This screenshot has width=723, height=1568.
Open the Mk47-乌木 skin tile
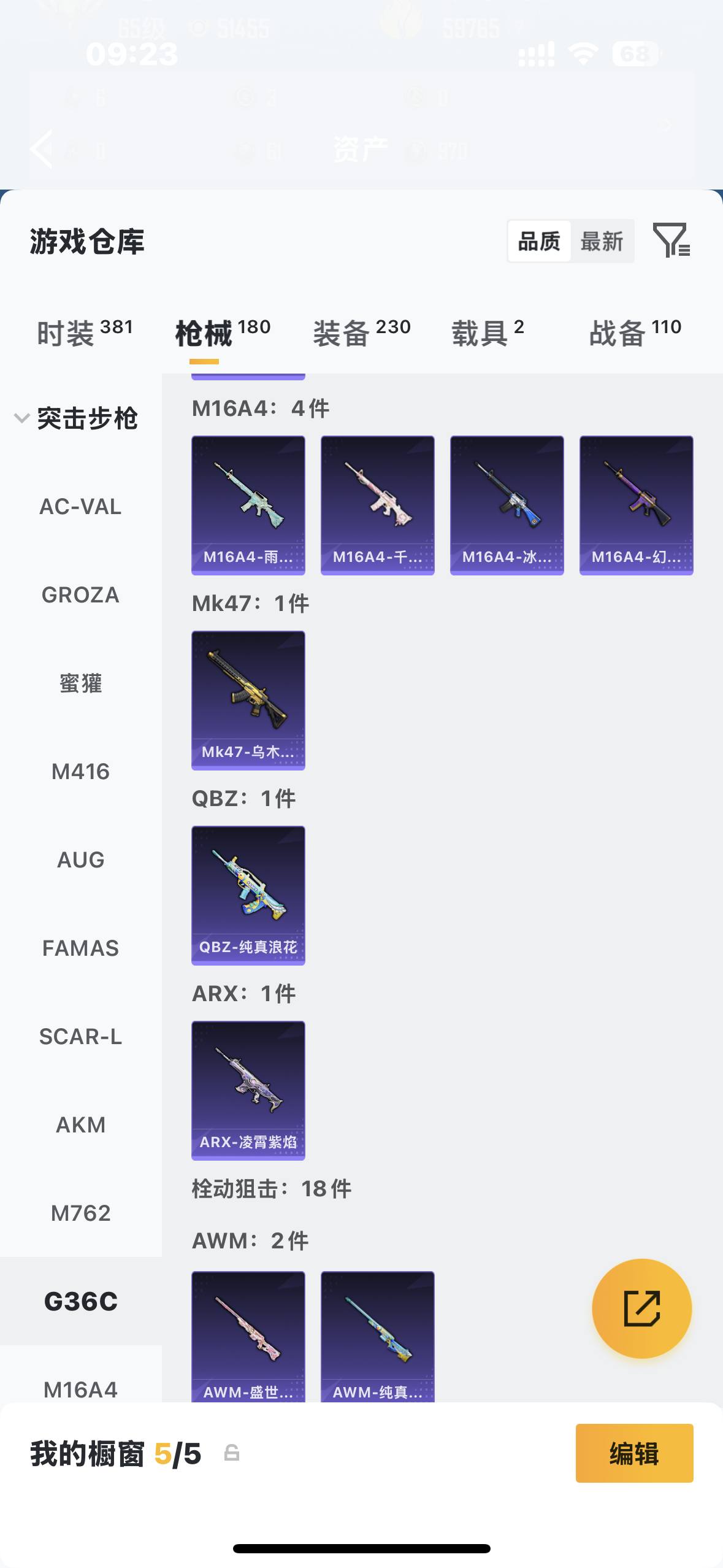click(248, 700)
